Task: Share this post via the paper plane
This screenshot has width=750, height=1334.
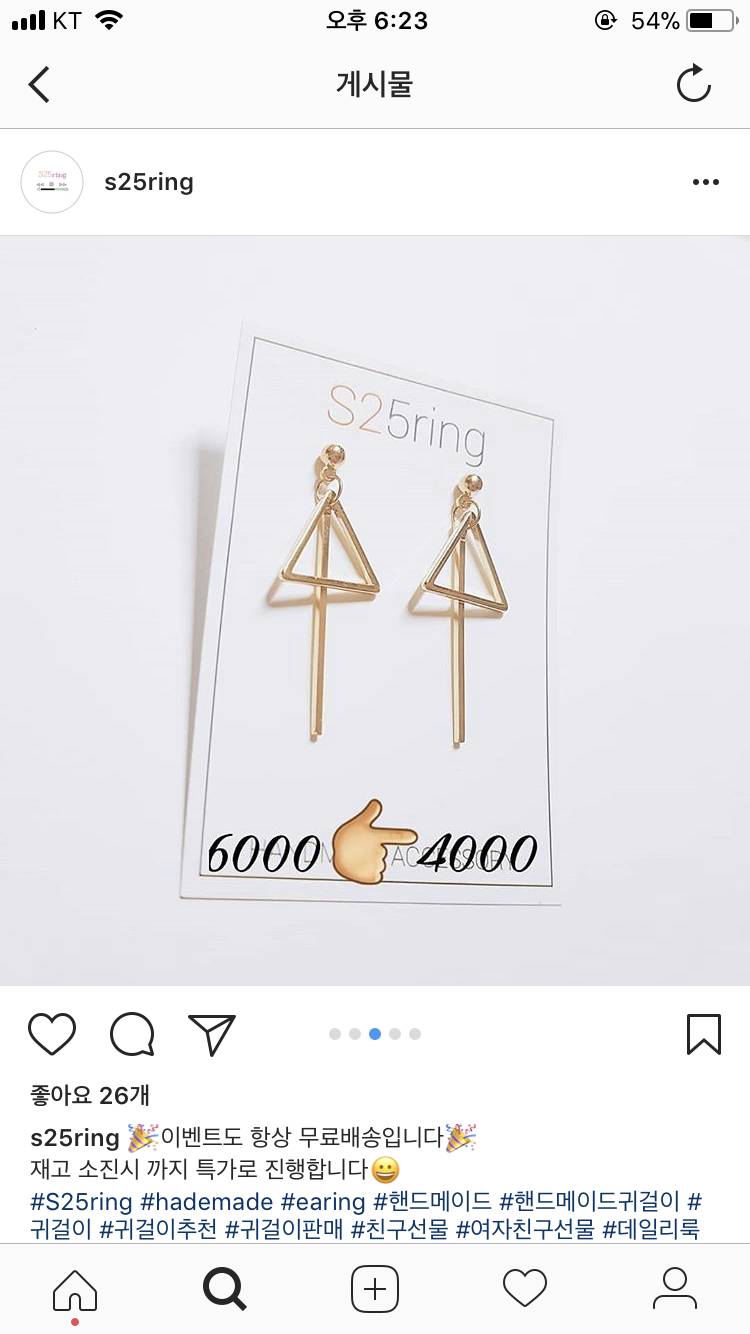Action: 211,1034
